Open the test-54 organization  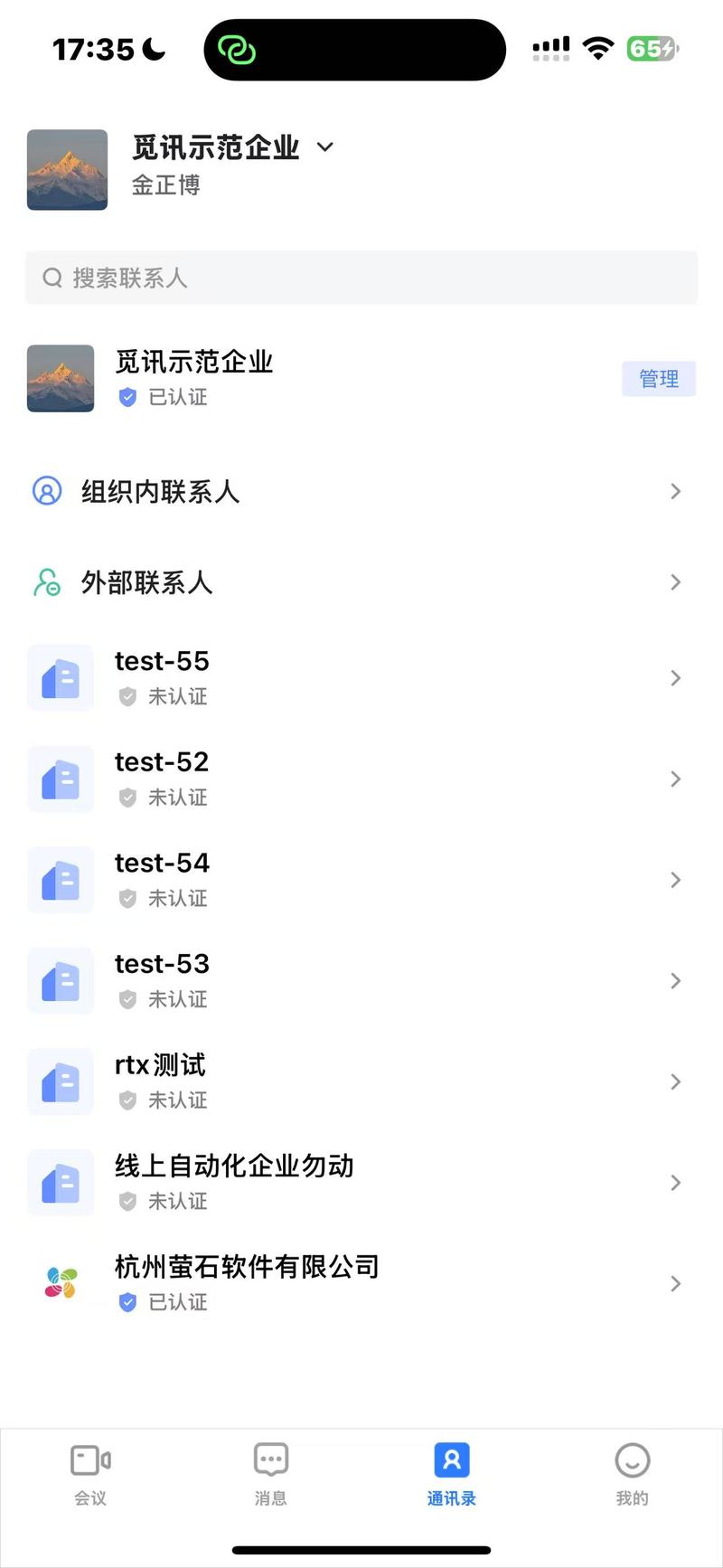point(361,880)
